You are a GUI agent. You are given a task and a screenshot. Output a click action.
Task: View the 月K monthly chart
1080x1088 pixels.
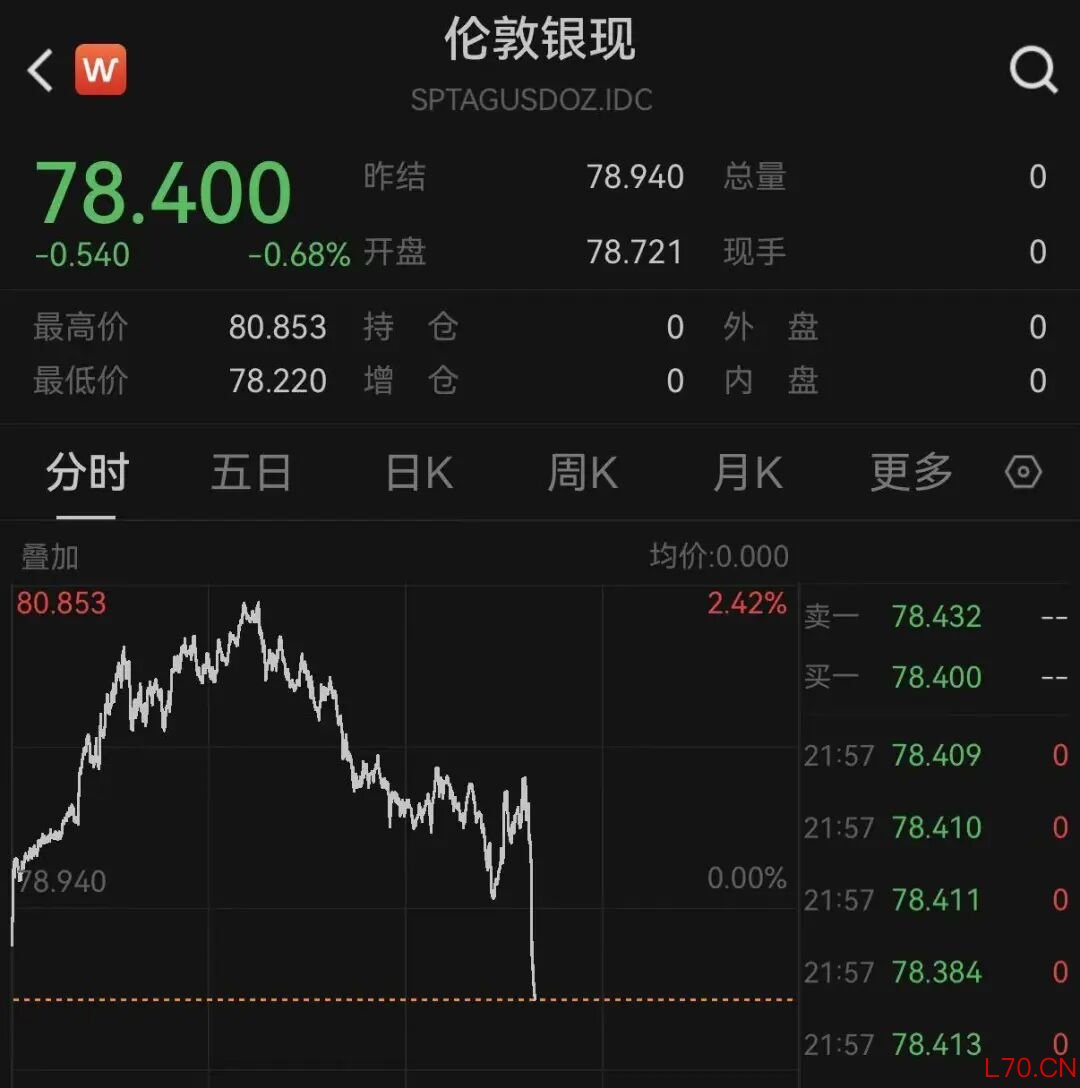[747, 473]
